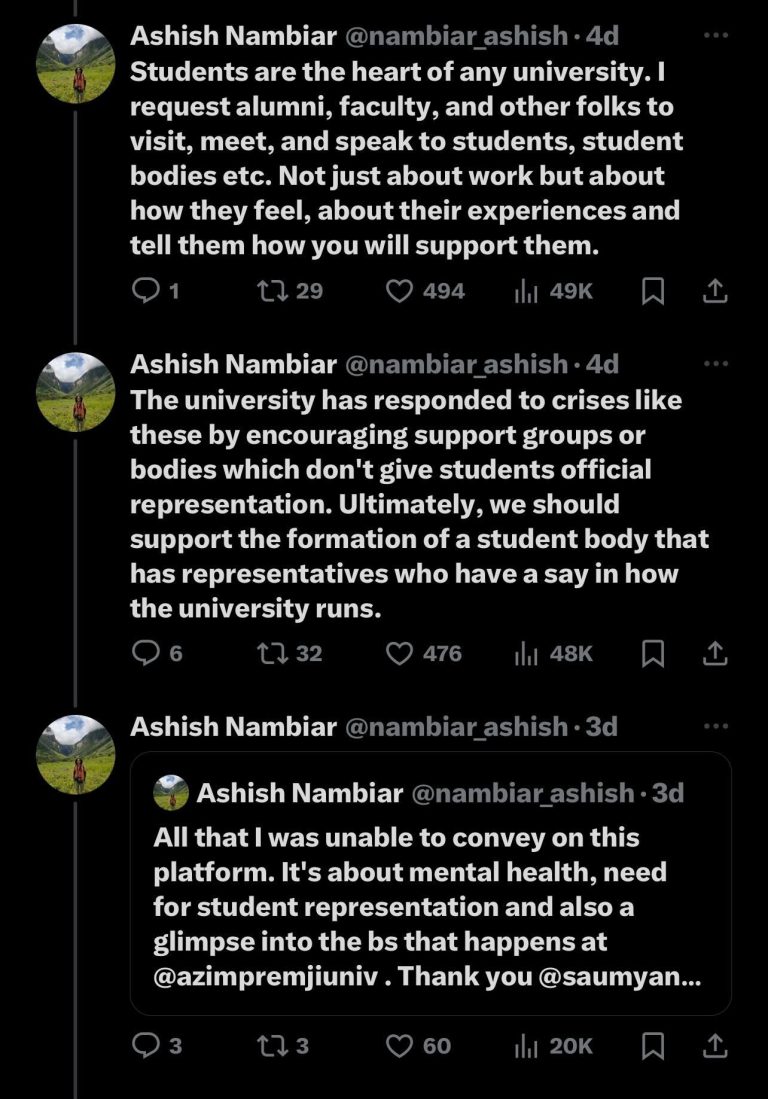This screenshot has width=768, height=1099.
Task: Open the options menu on the second tweet
Action: 716,365
